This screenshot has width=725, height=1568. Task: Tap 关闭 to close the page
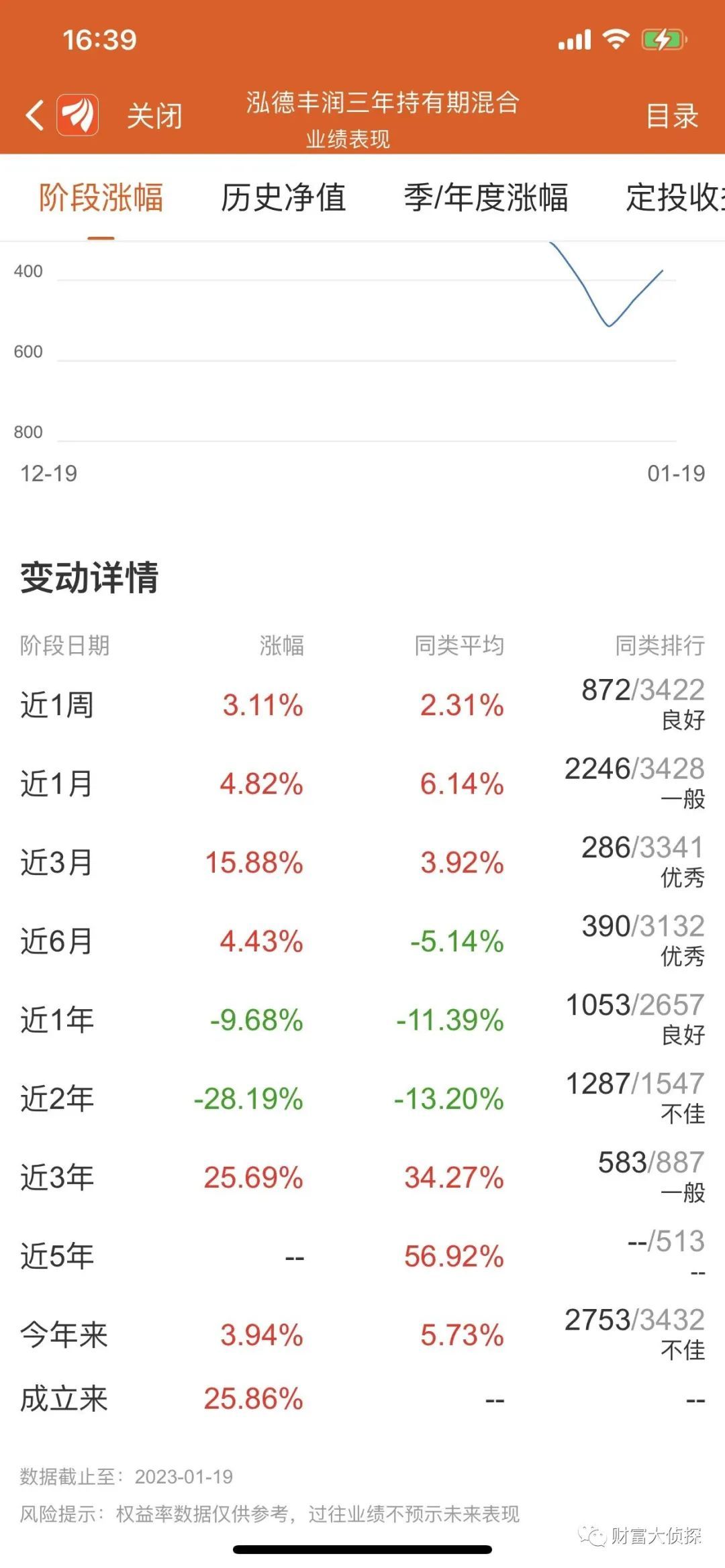[154, 116]
